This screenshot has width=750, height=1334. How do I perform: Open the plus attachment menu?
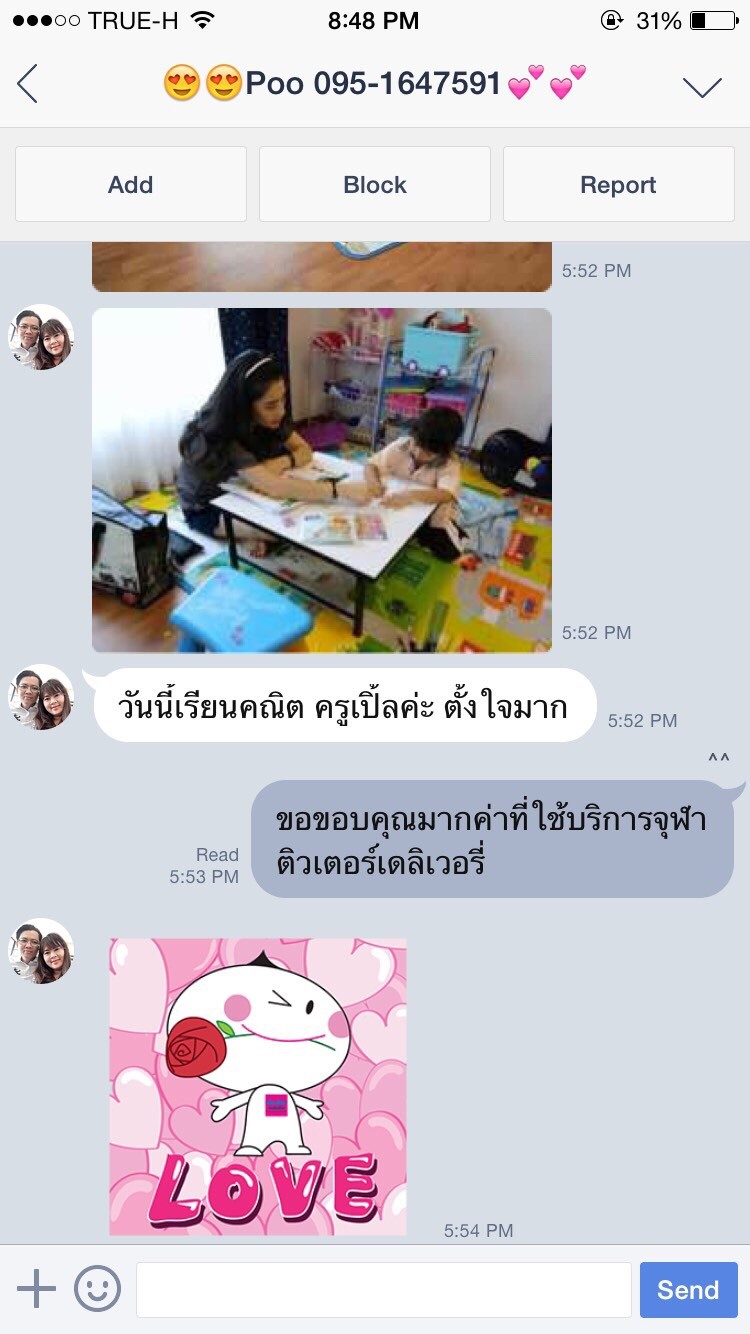click(x=37, y=1289)
